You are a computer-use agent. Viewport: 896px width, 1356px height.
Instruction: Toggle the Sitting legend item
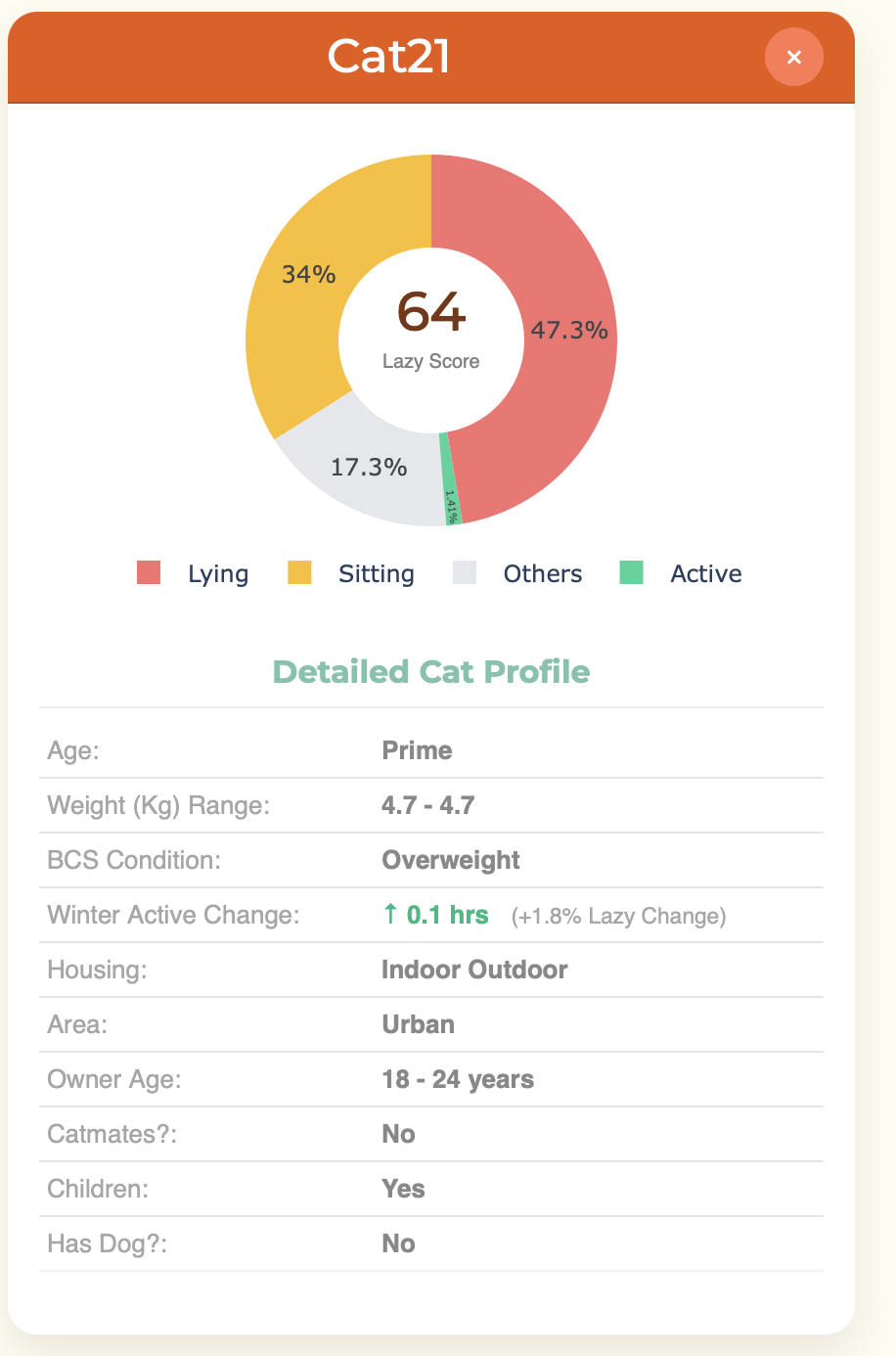[x=352, y=573]
